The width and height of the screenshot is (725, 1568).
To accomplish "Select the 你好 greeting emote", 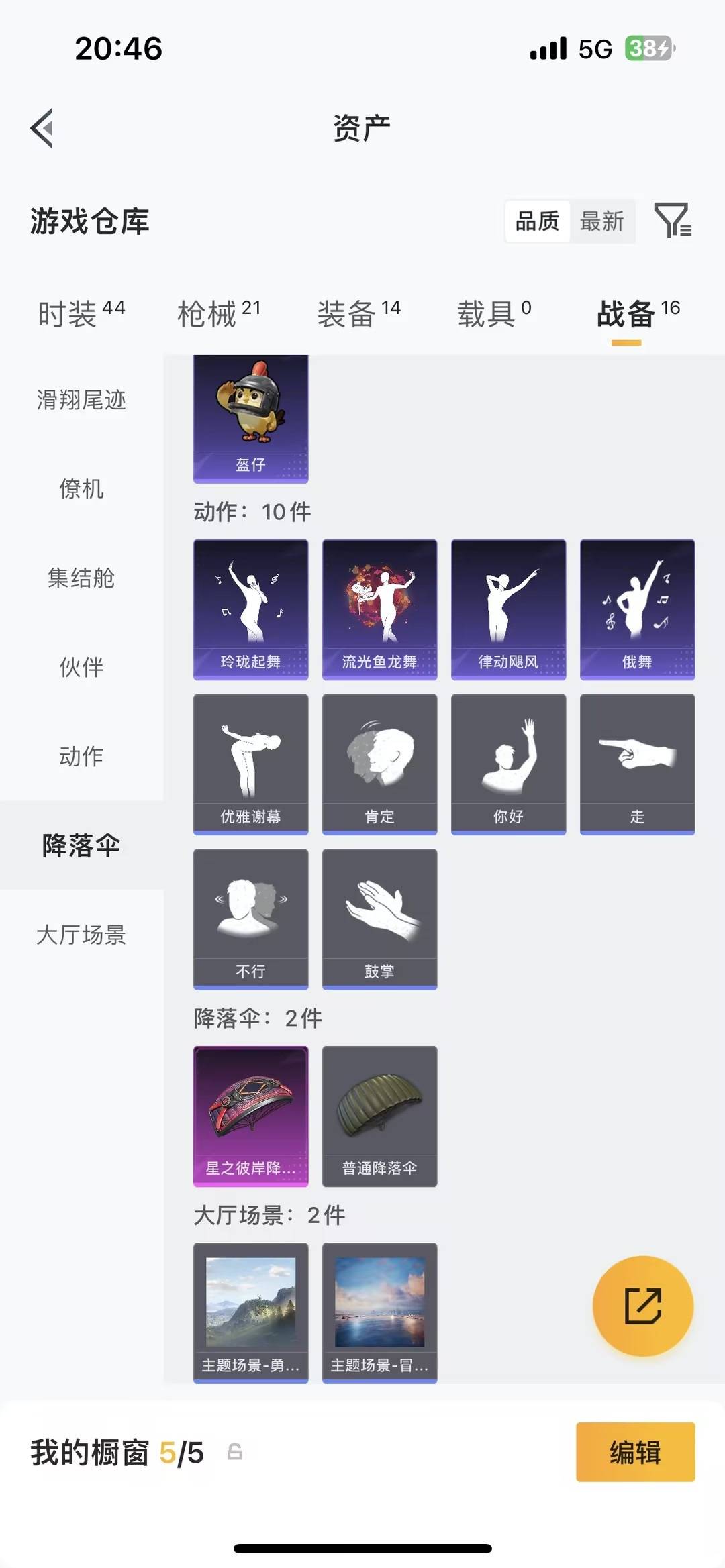I will (x=507, y=765).
